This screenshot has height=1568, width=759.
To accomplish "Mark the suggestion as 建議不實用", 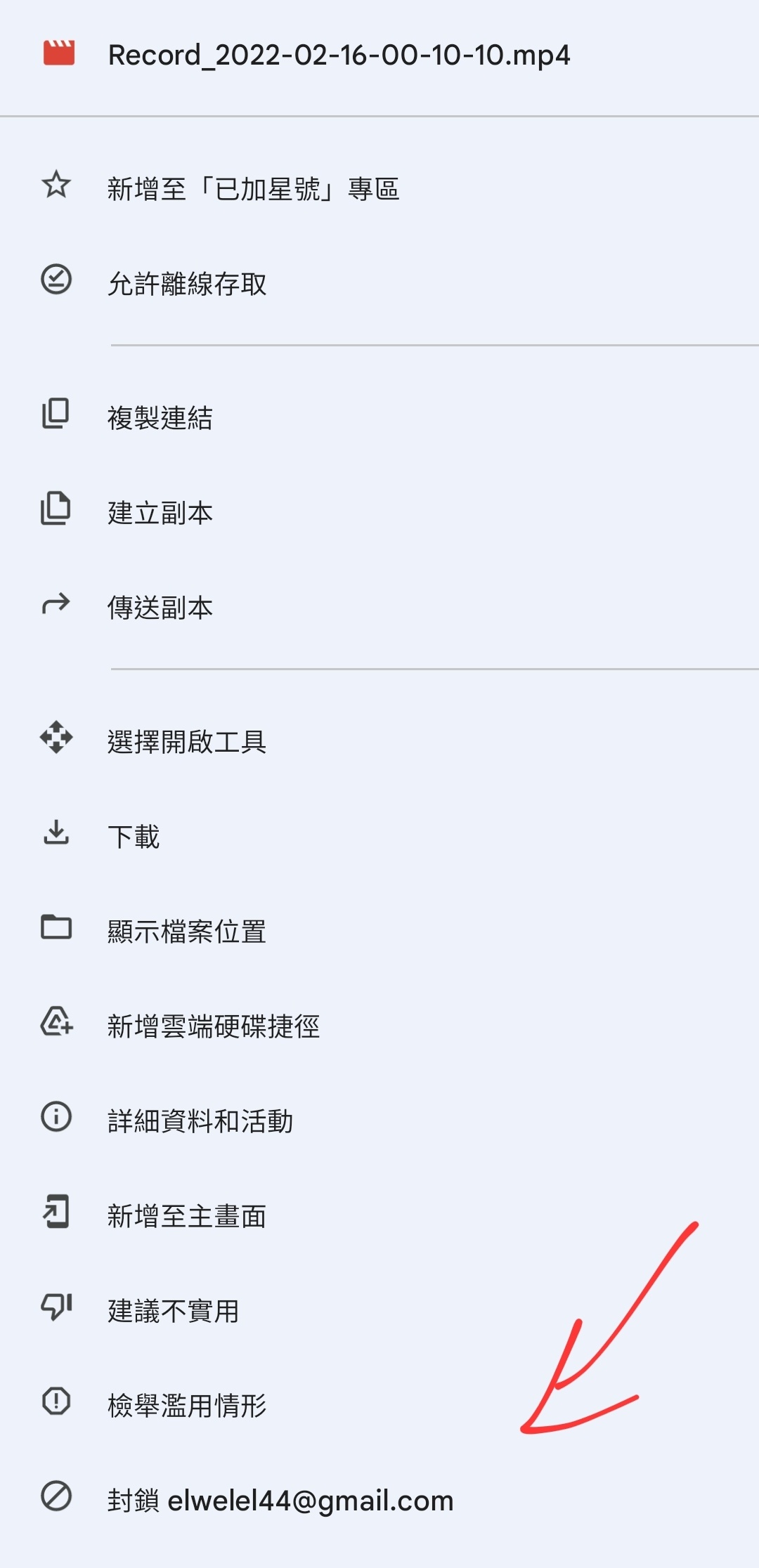I will tap(379, 1310).
